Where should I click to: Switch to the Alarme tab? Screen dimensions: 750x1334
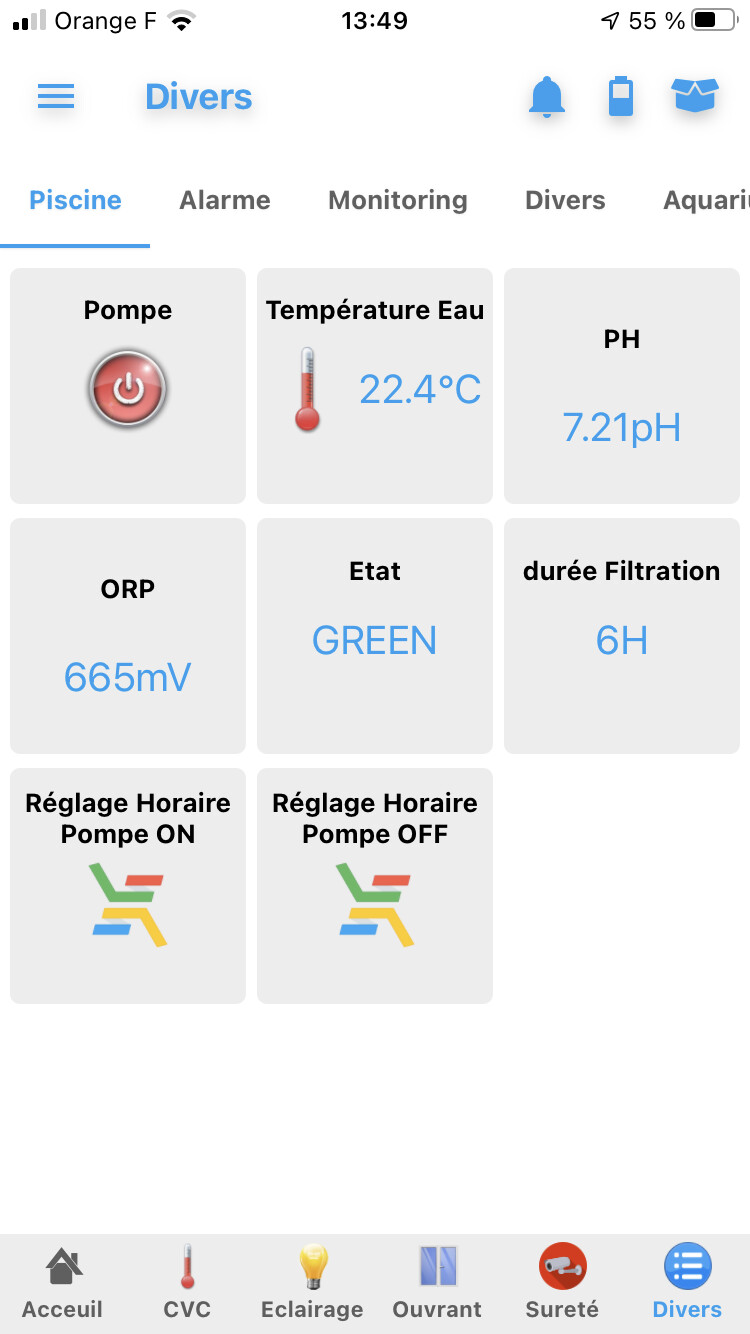[225, 200]
